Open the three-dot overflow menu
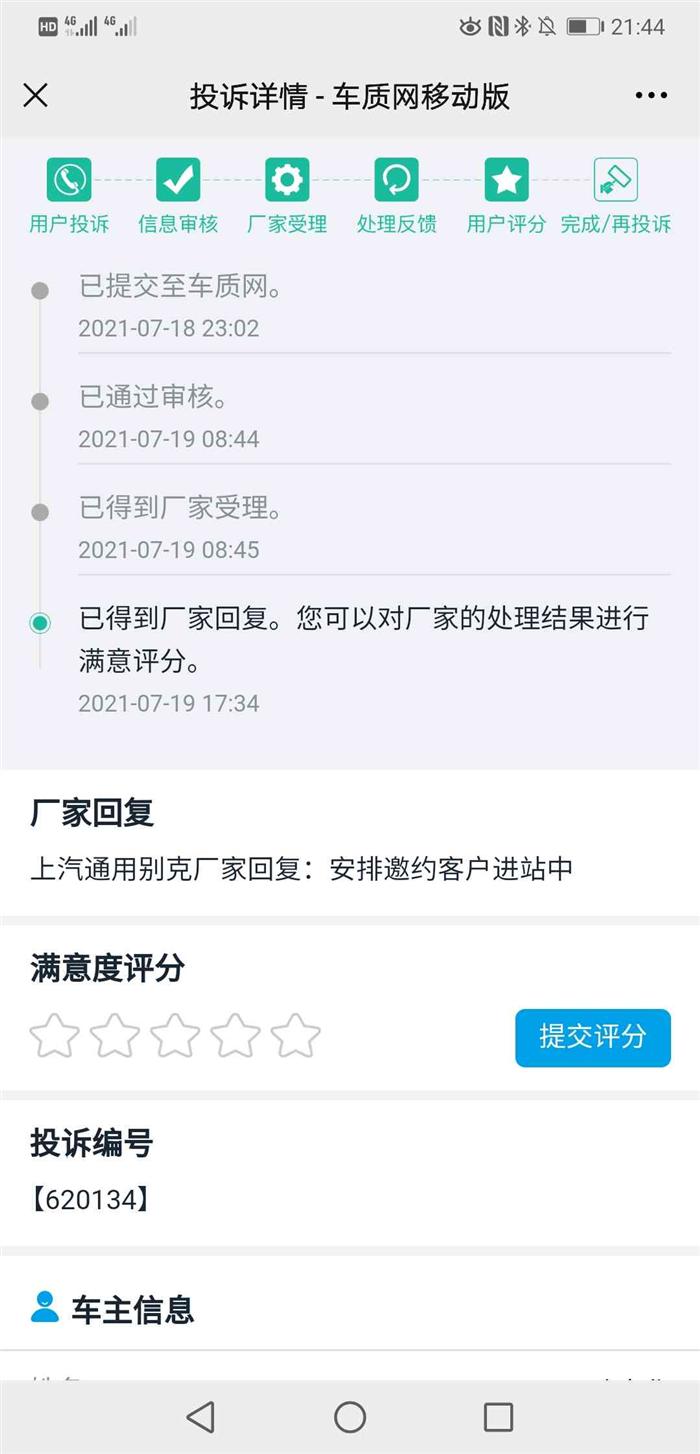This screenshot has height=1454, width=700. 651,96
